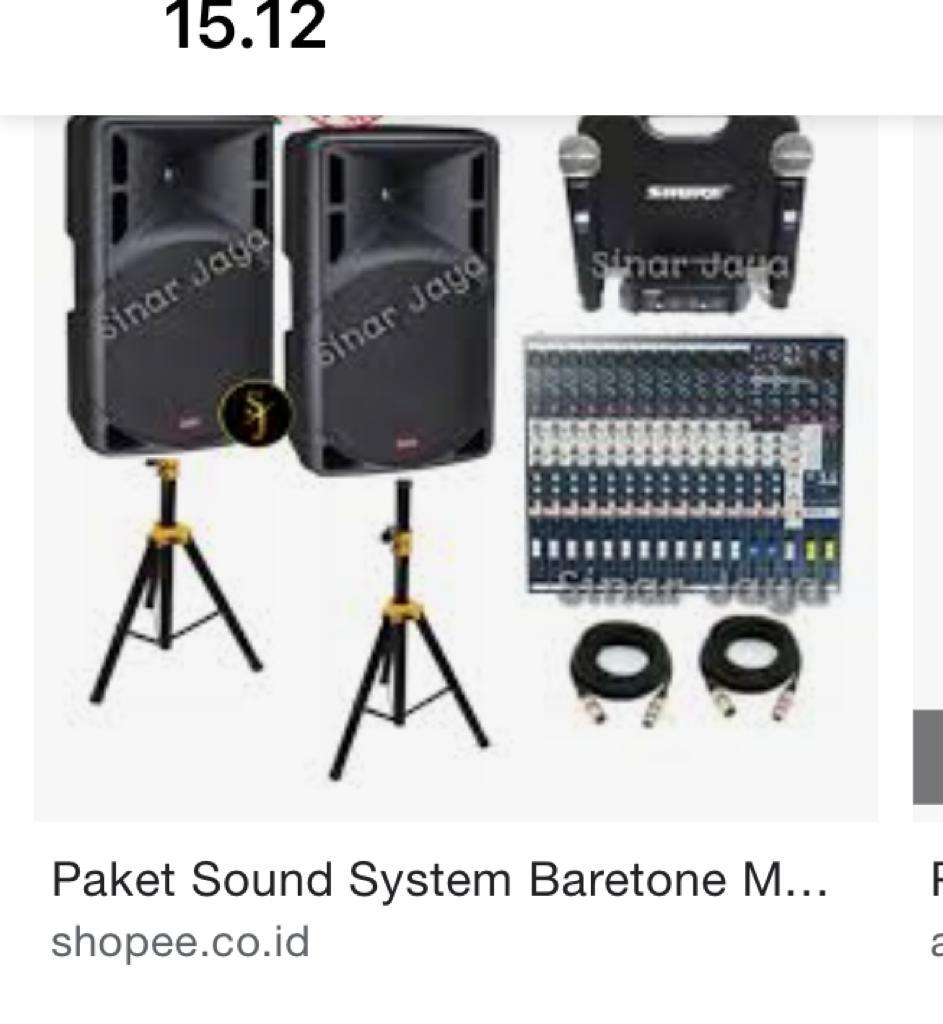The height and width of the screenshot is (1024, 943).
Task: Open the shopee.co.id source link
Action: 182,940
